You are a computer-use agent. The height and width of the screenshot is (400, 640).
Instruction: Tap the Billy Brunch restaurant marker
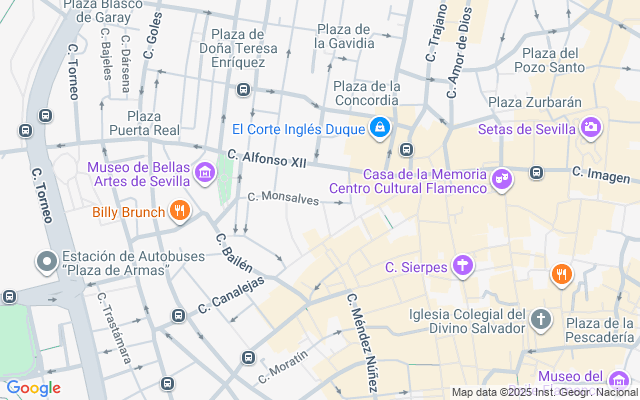click(x=180, y=211)
